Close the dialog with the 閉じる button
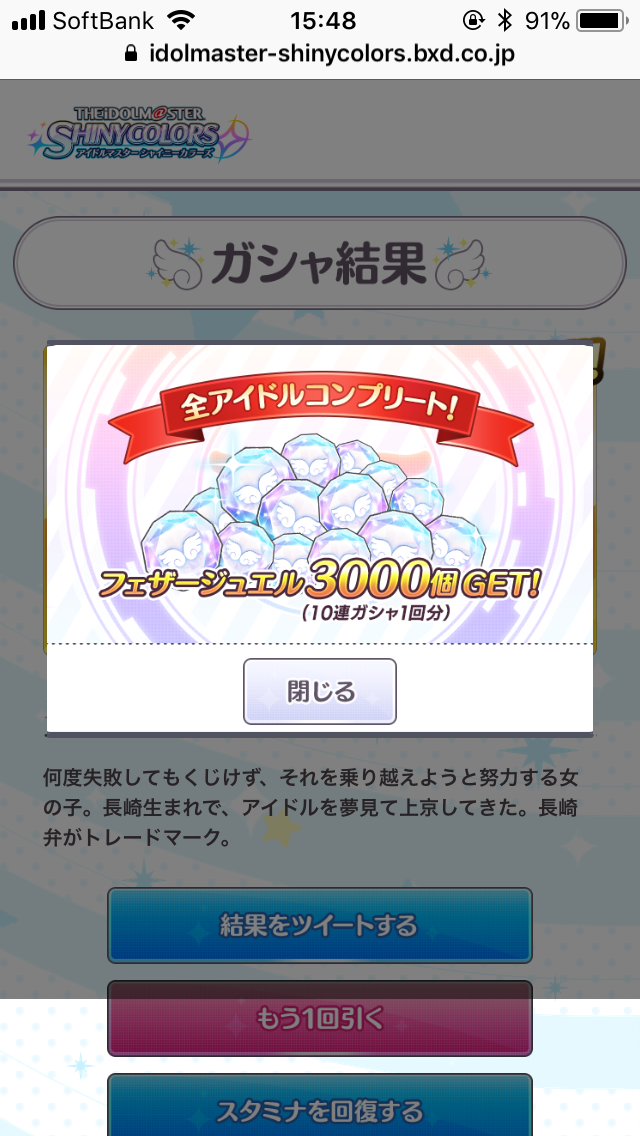Image resolution: width=640 pixels, height=1136 pixels. [320, 691]
